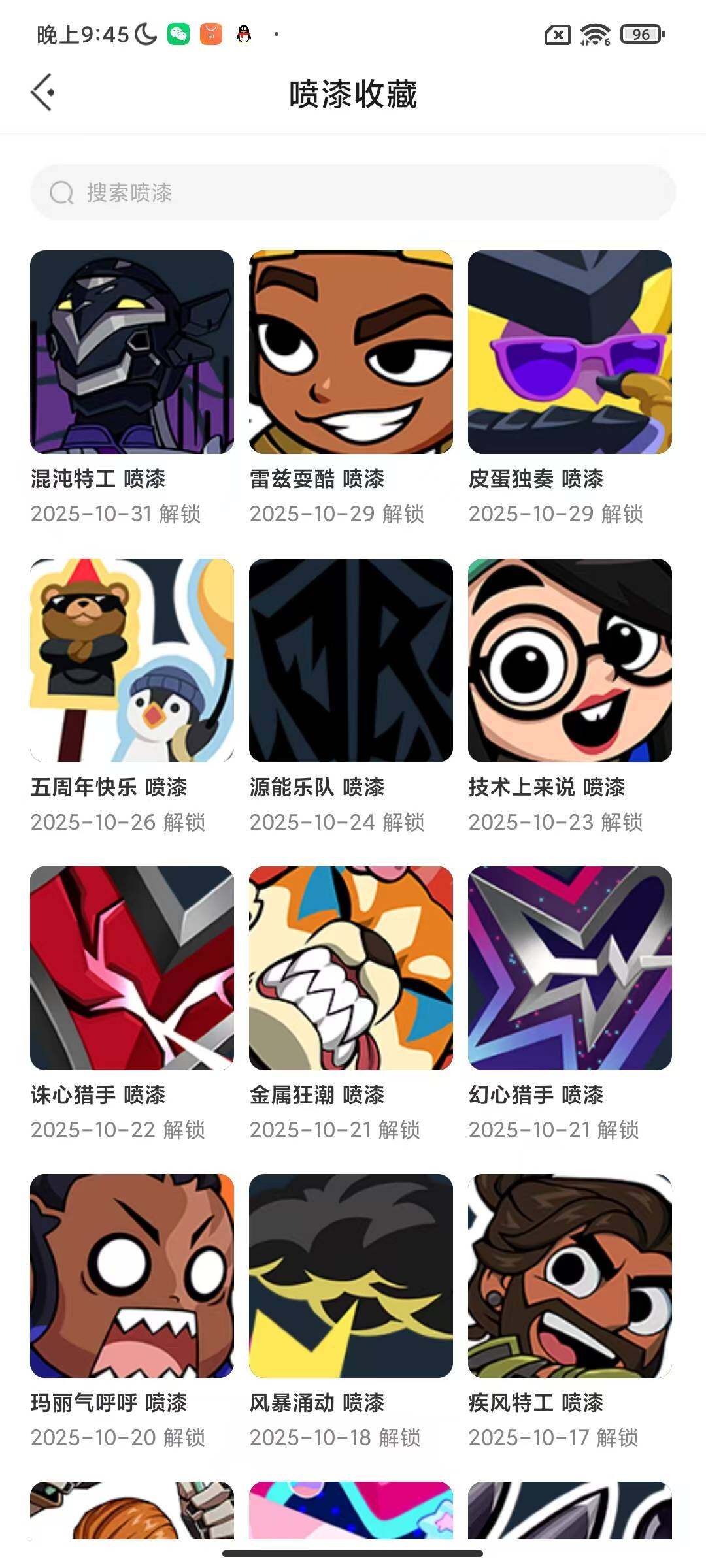The width and height of the screenshot is (706, 1568).
Task: Open the 诛心猎手 喷漆 tile
Action: click(132, 968)
